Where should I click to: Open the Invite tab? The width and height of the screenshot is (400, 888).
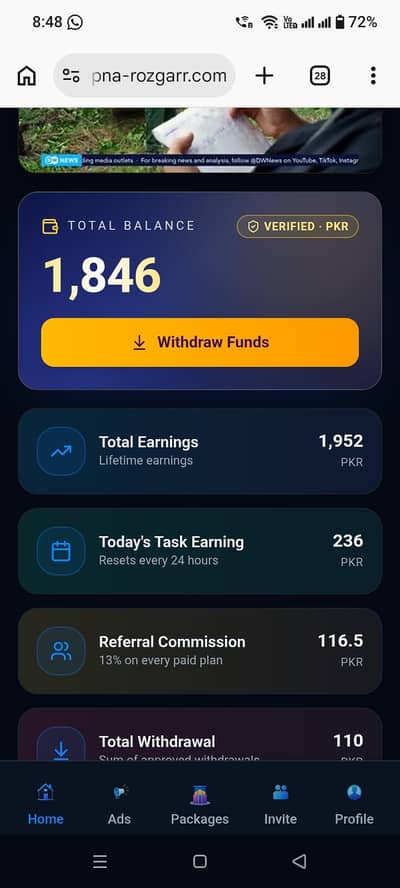tap(280, 804)
